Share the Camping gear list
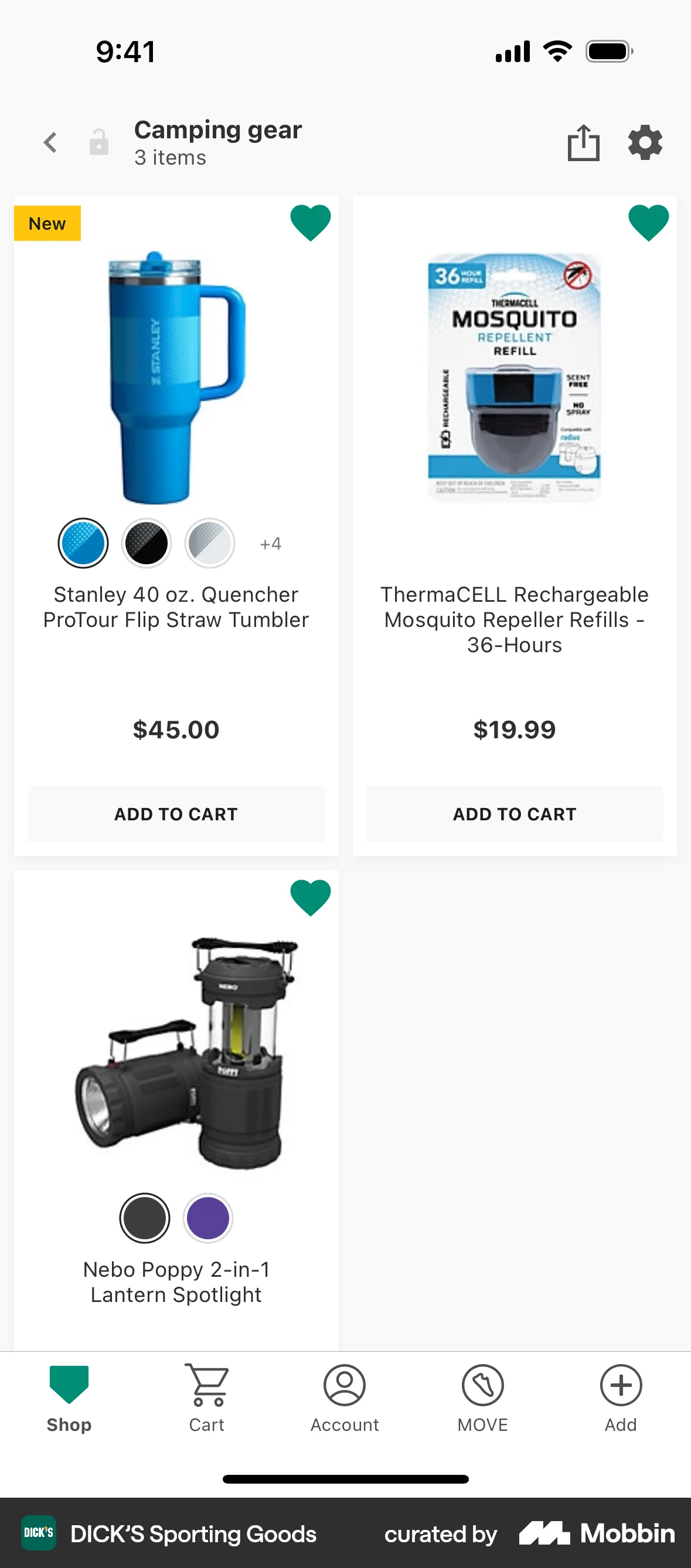Screen dimensions: 691x1568 (583, 143)
